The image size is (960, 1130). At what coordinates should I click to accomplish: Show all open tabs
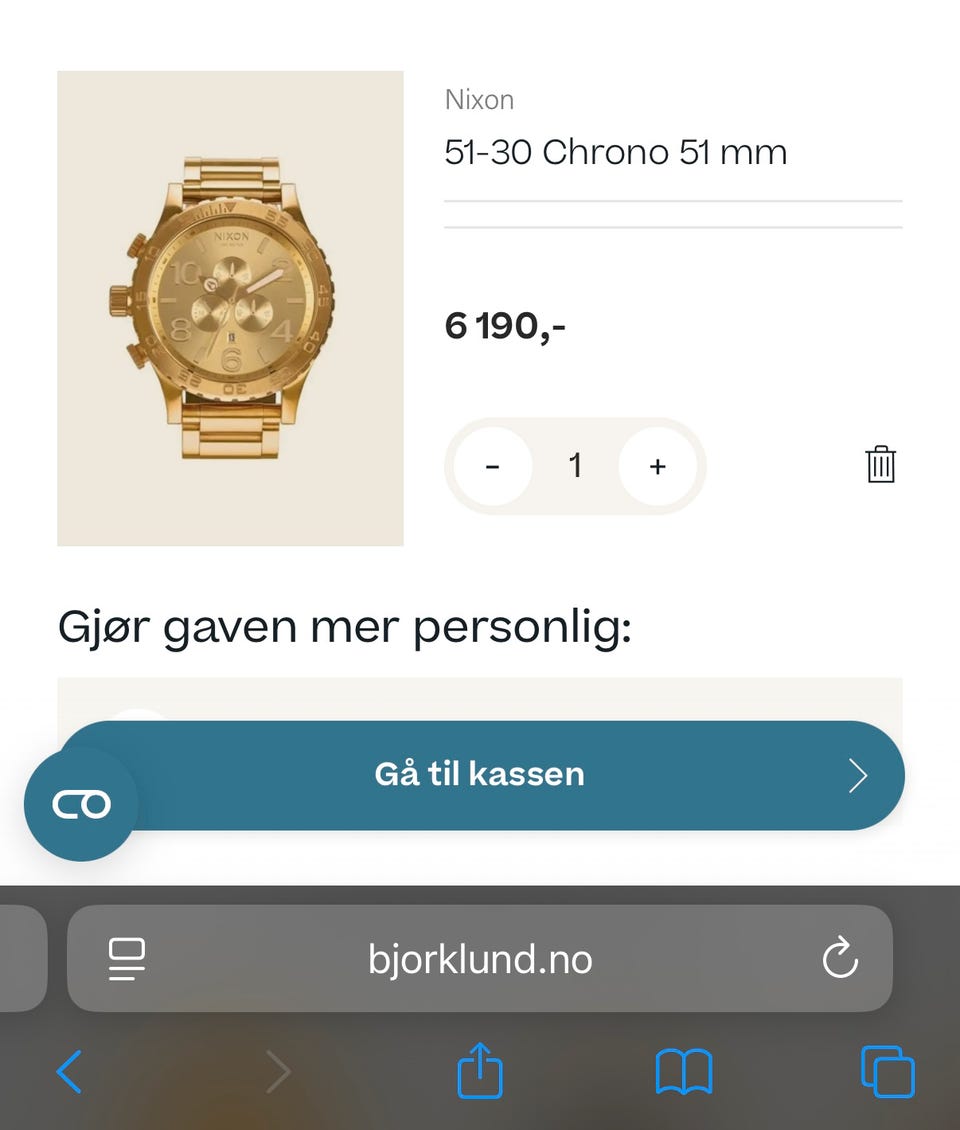886,1070
